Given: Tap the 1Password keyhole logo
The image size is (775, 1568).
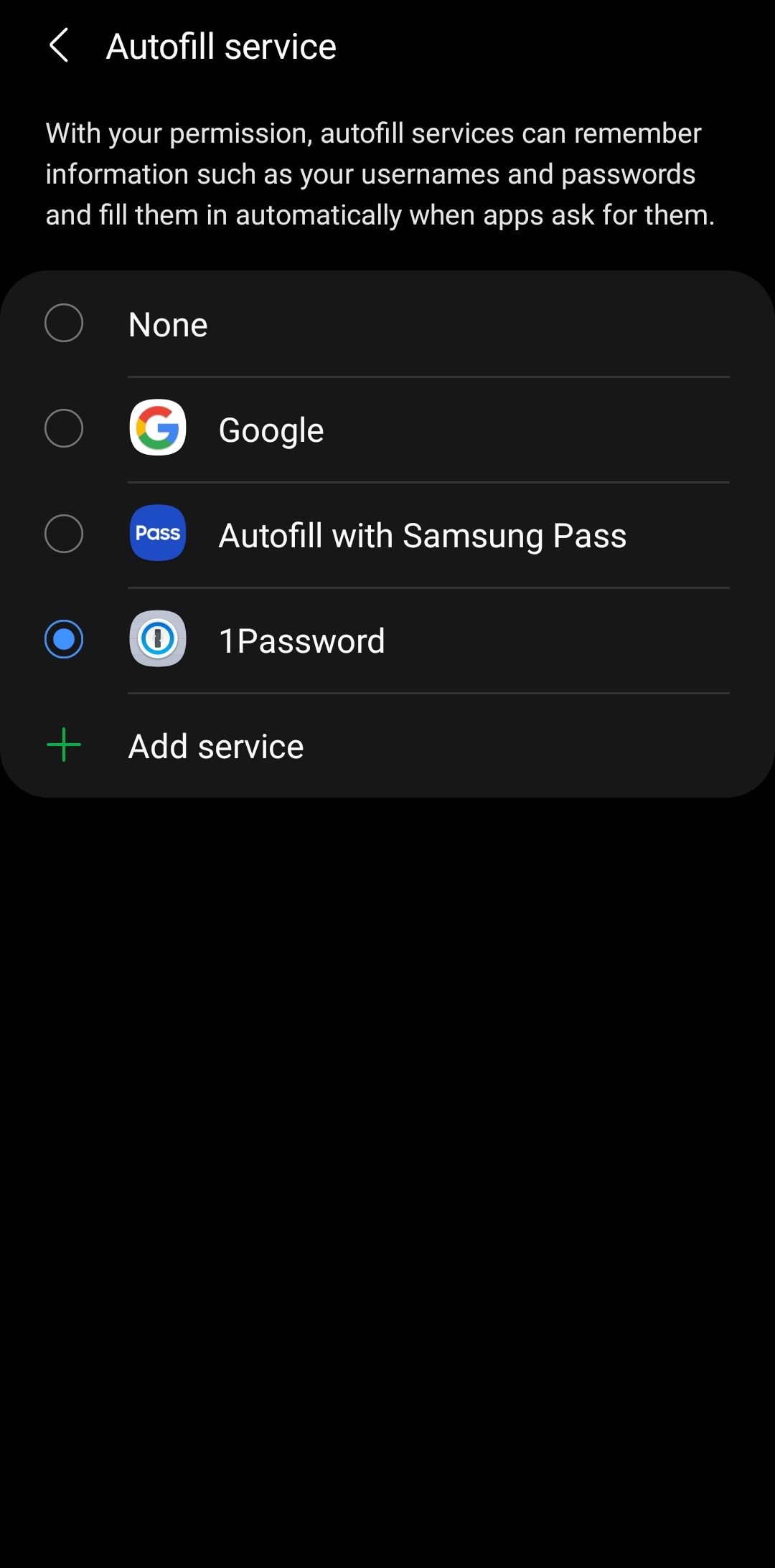Looking at the screenshot, I should pos(157,640).
